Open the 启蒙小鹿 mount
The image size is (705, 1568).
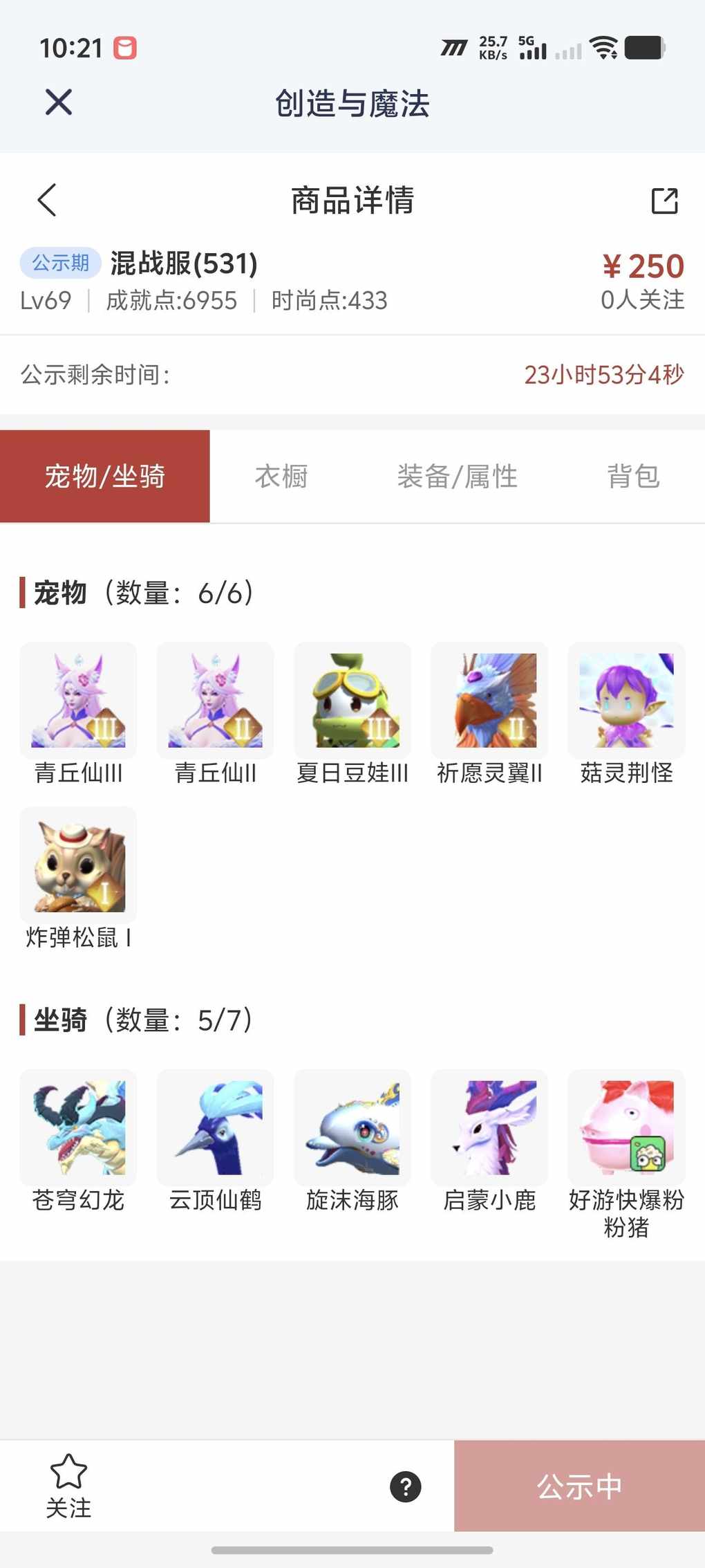click(x=489, y=1127)
